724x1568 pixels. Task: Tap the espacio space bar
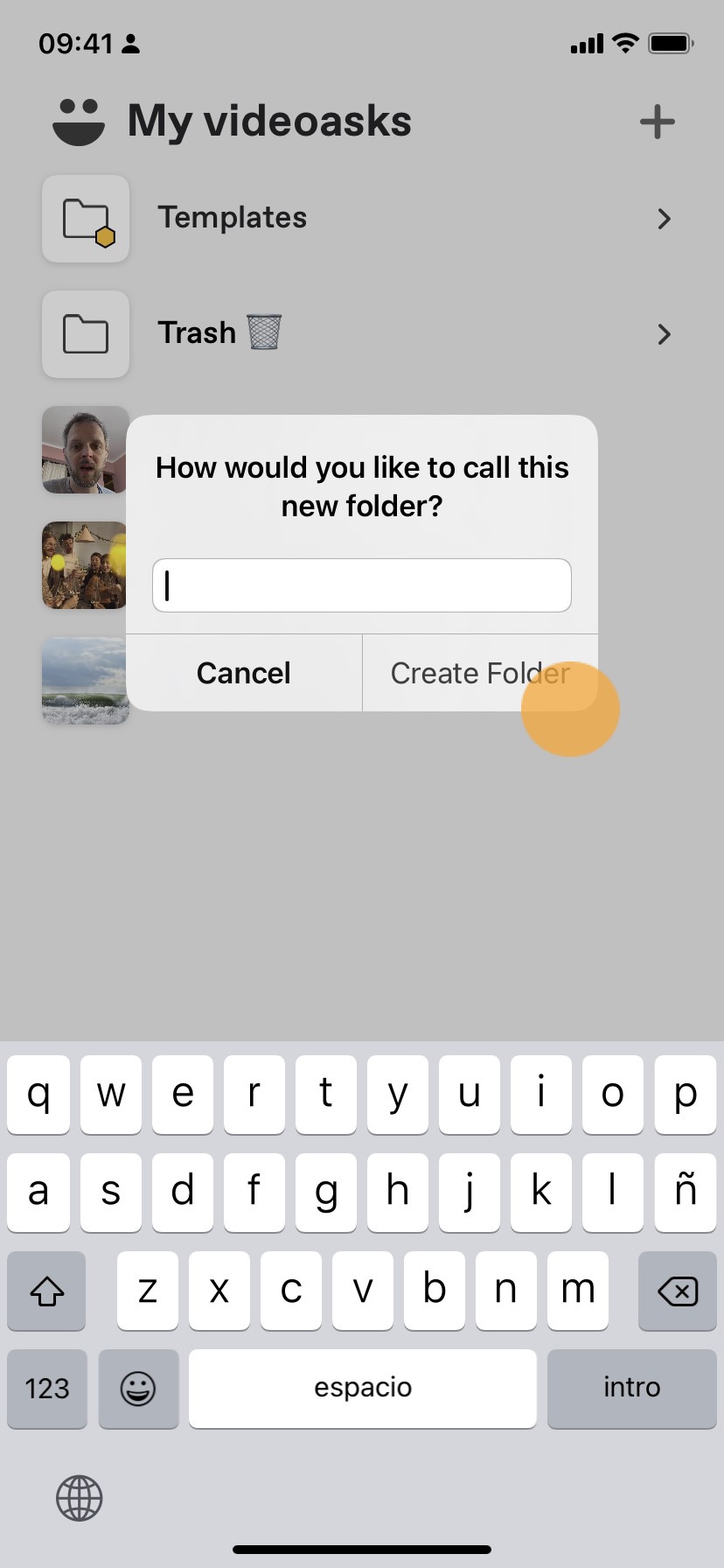point(362,1389)
